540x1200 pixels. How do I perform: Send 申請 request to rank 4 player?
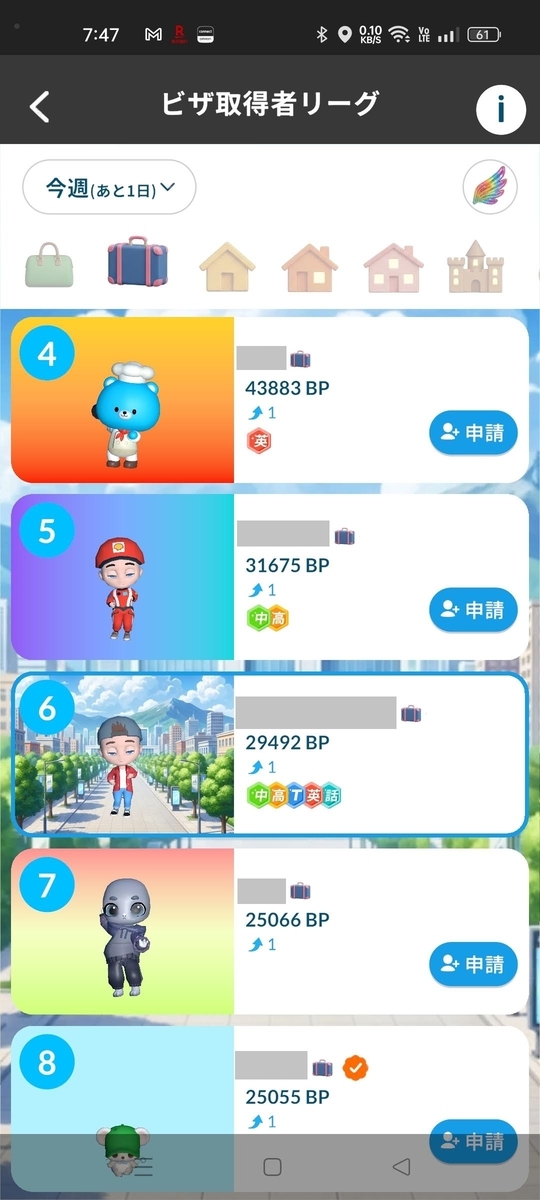pyautogui.click(x=473, y=433)
